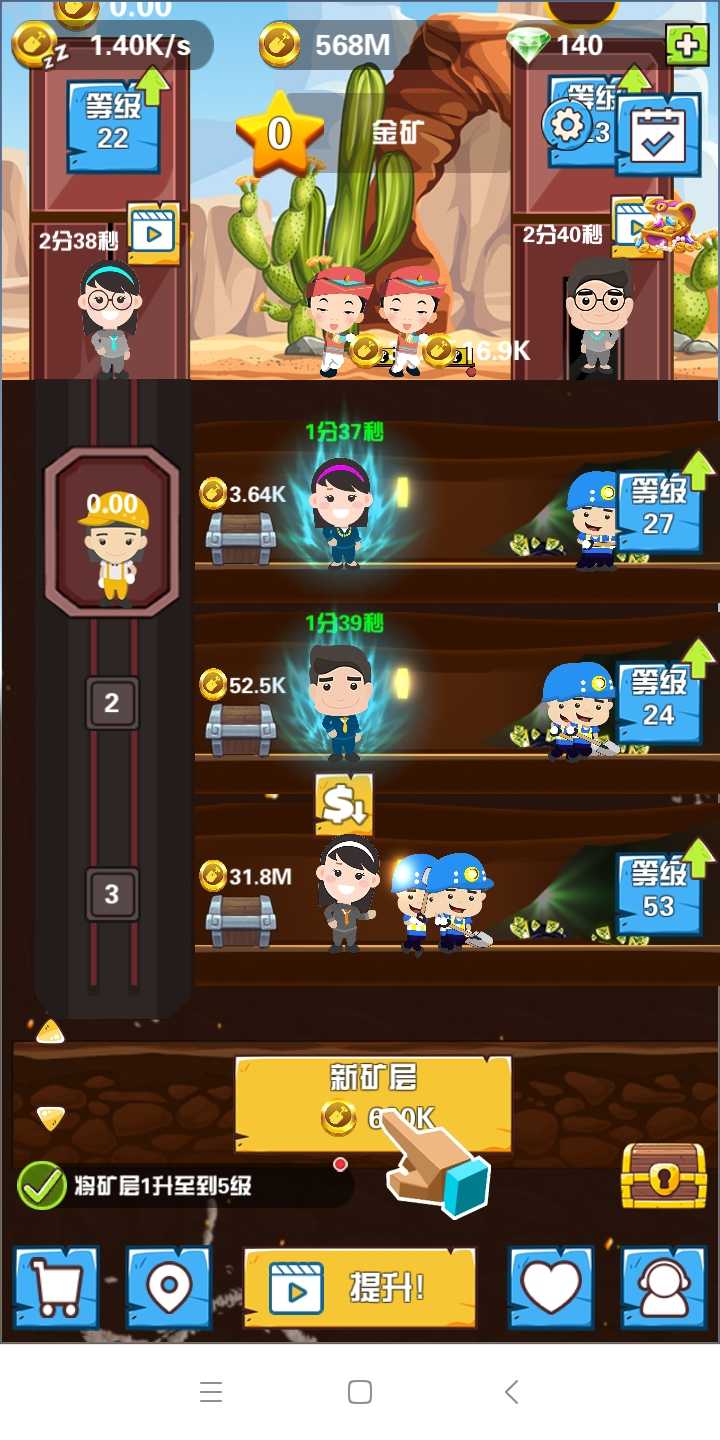
Task: Go back with system back button
Action: point(511,1391)
